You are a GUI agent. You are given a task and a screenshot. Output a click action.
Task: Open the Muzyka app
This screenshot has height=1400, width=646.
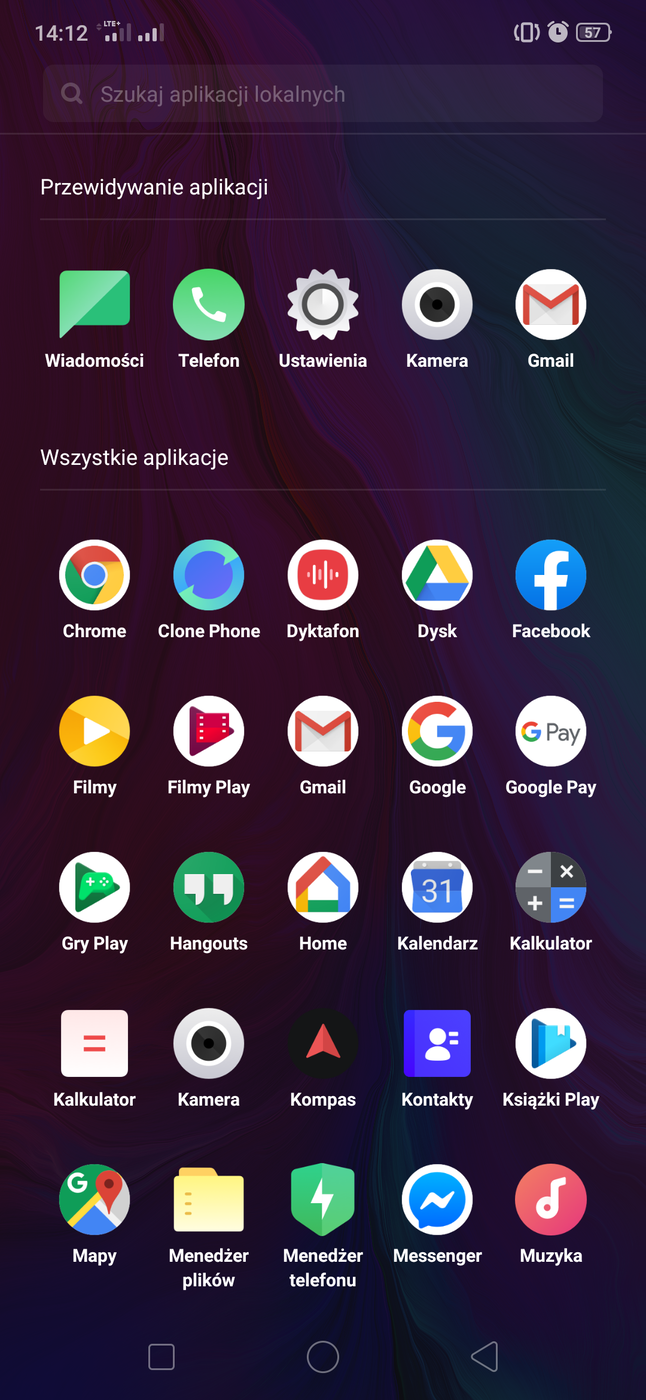pyautogui.click(x=551, y=1199)
